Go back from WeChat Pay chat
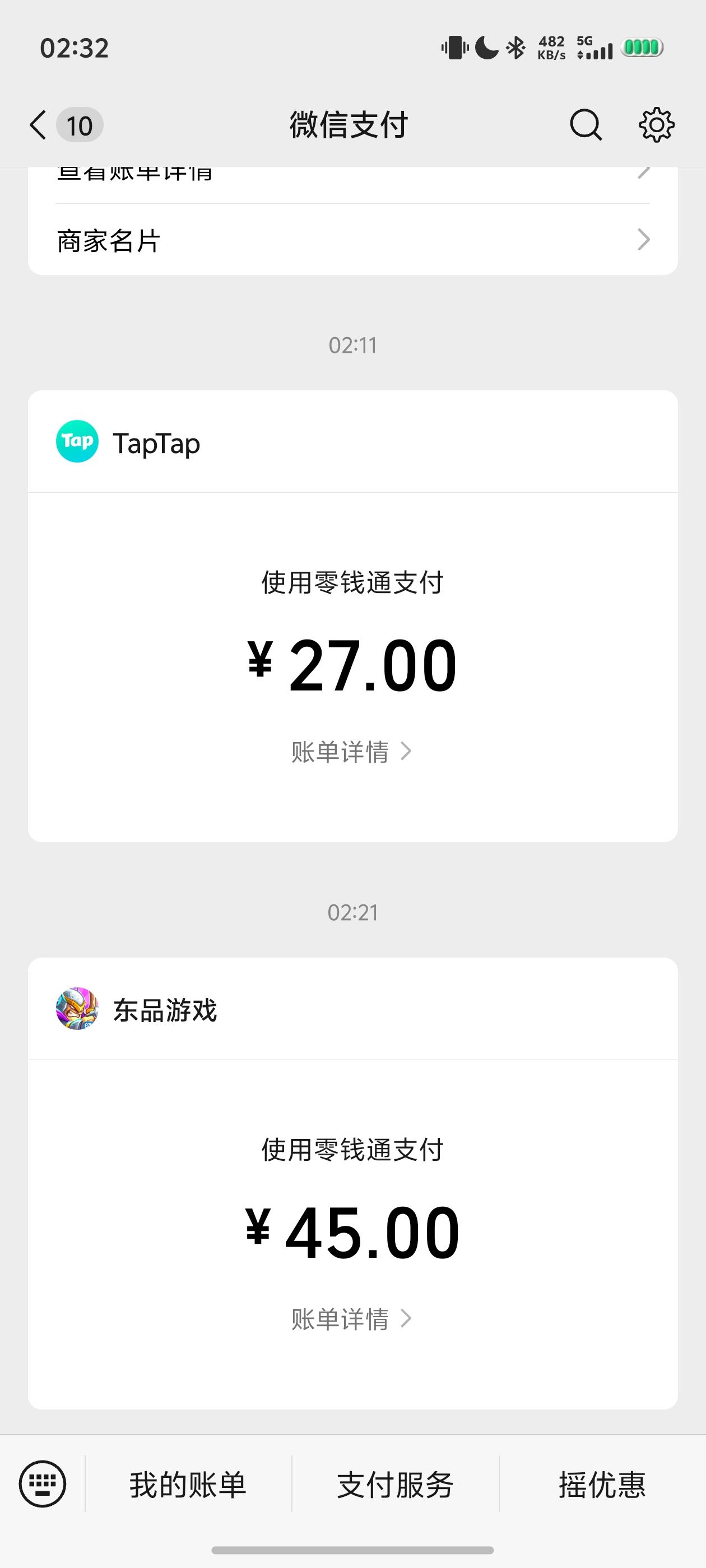The image size is (706, 1568). [x=38, y=125]
